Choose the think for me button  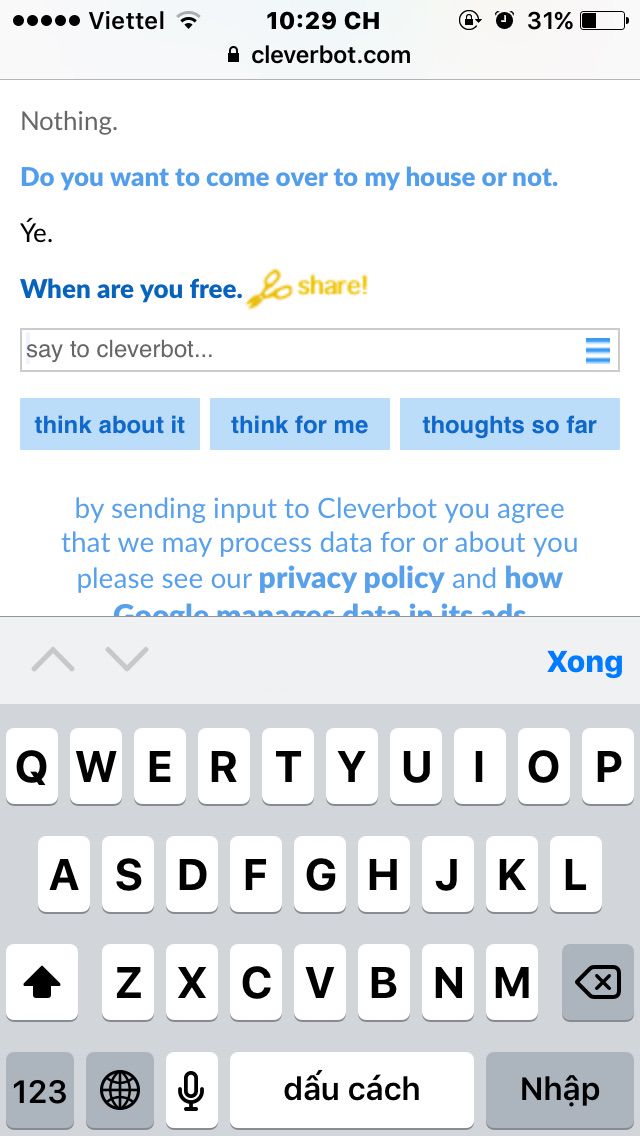pos(299,424)
